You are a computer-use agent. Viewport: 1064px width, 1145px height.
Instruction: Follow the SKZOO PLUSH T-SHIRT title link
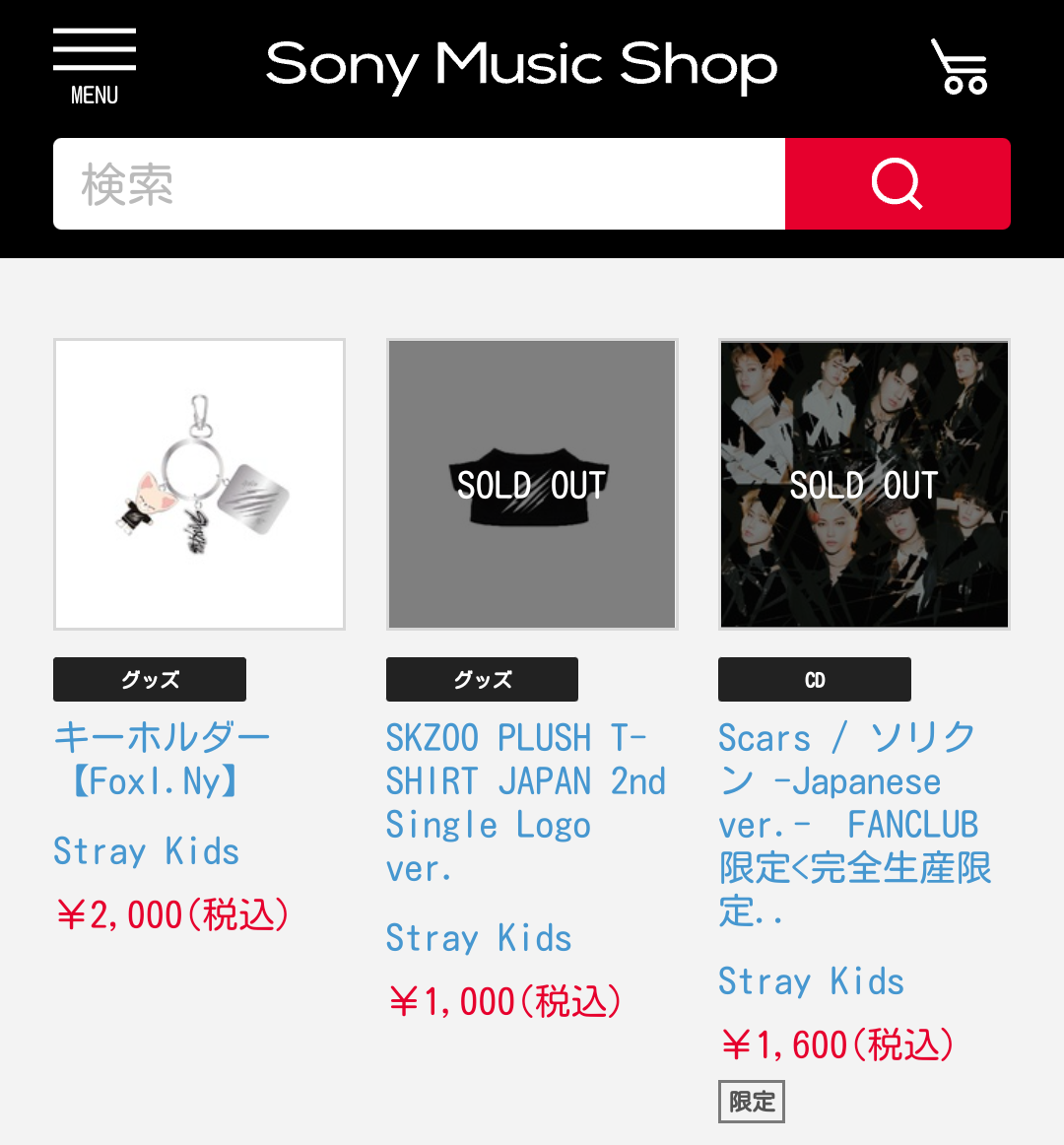coord(525,802)
